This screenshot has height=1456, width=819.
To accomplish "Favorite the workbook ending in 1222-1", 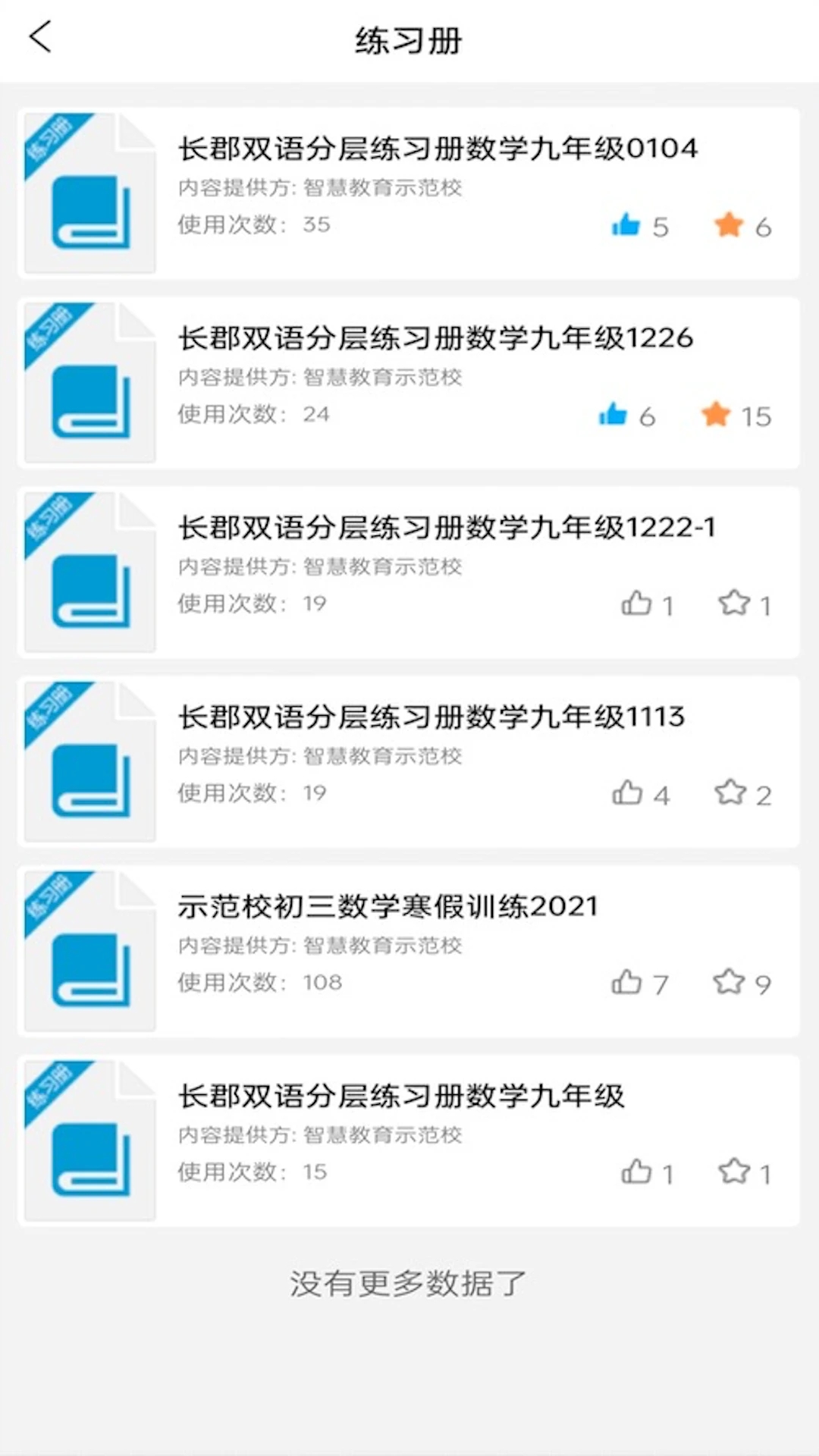I will click(734, 604).
